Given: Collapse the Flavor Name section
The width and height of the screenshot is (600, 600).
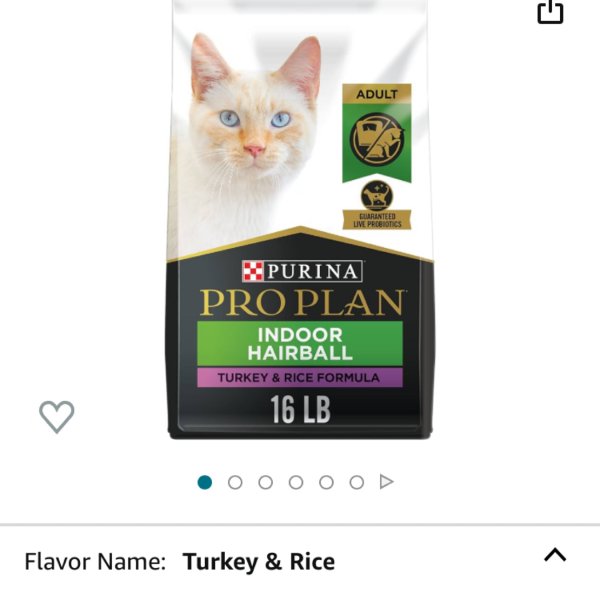Looking at the screenshot, I should point(555,555).
